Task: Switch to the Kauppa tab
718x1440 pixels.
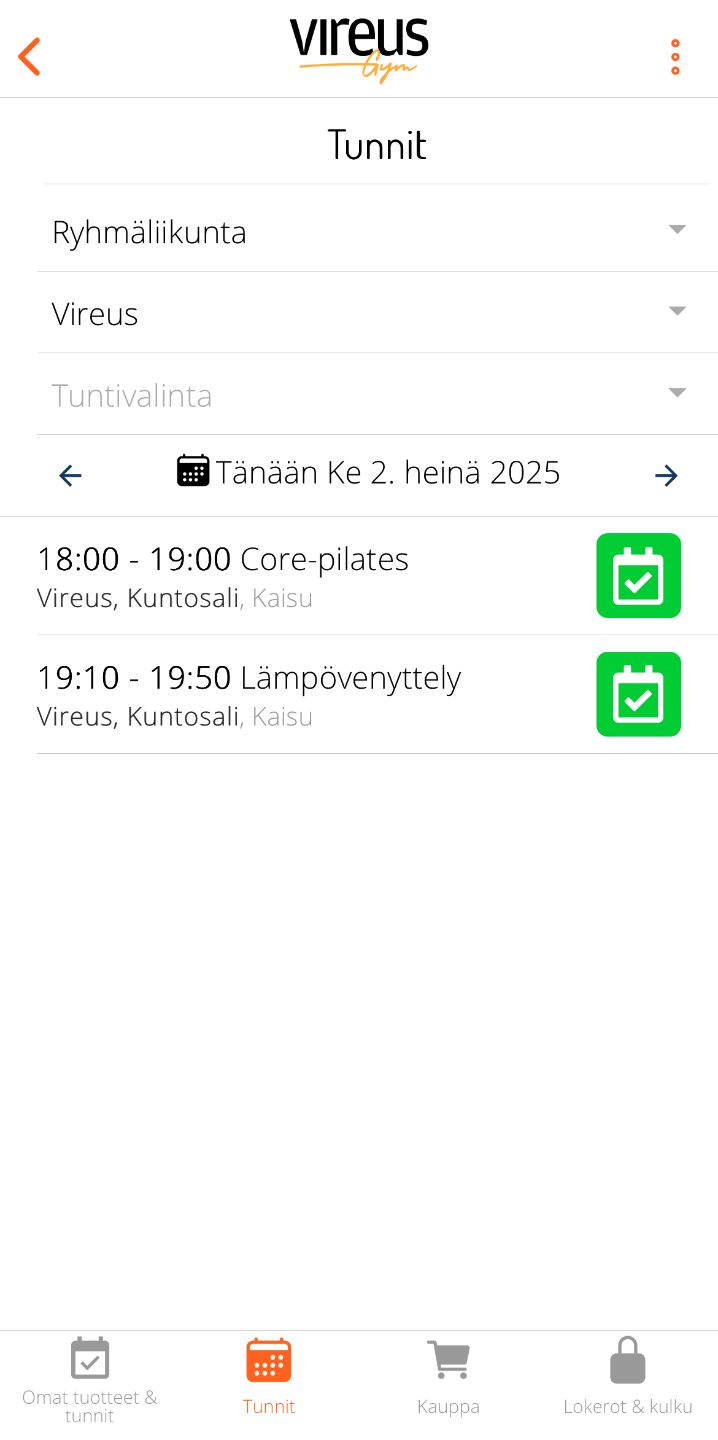Action: [448, 1378]
